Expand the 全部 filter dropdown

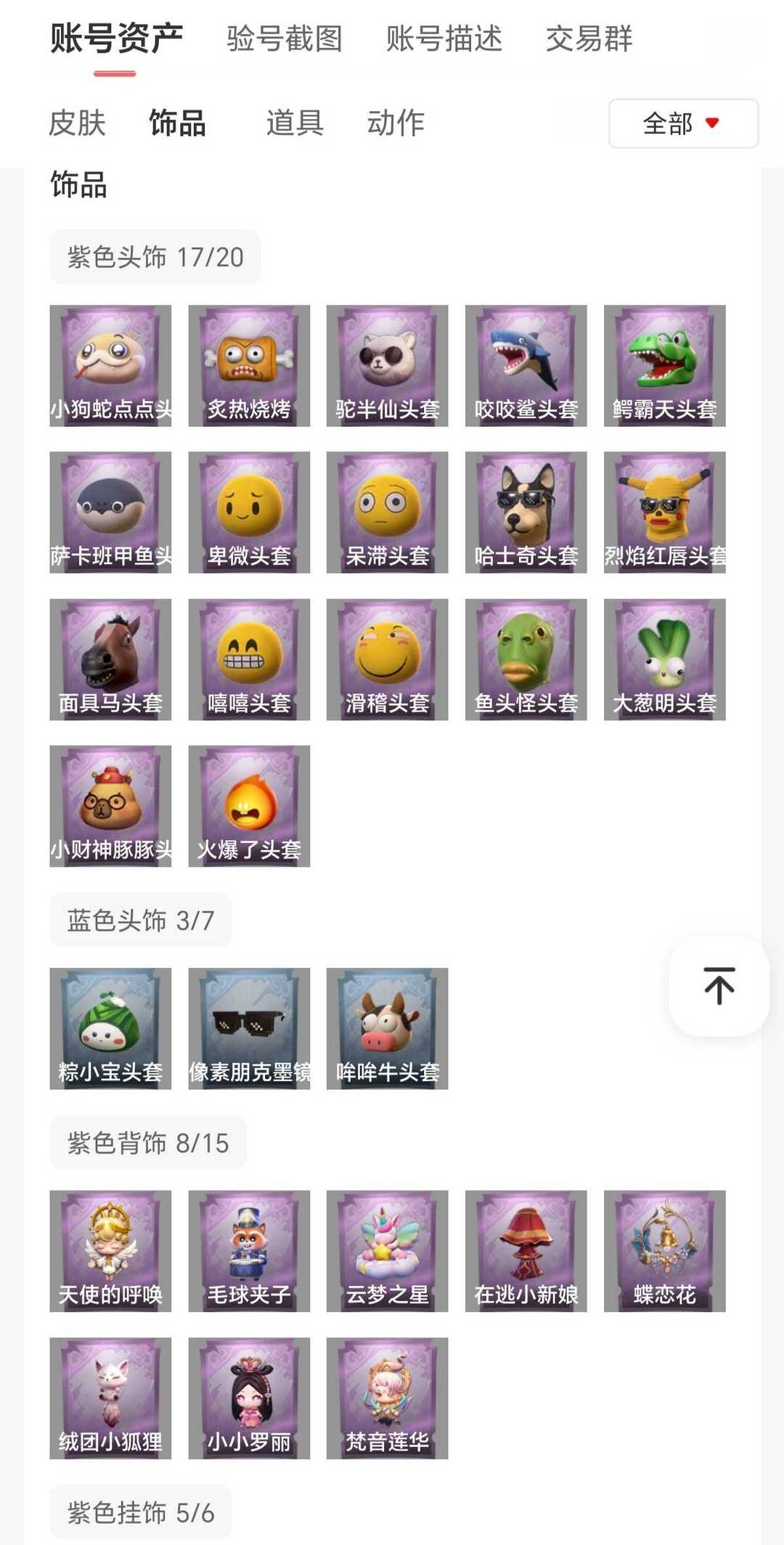pos(682,123)
